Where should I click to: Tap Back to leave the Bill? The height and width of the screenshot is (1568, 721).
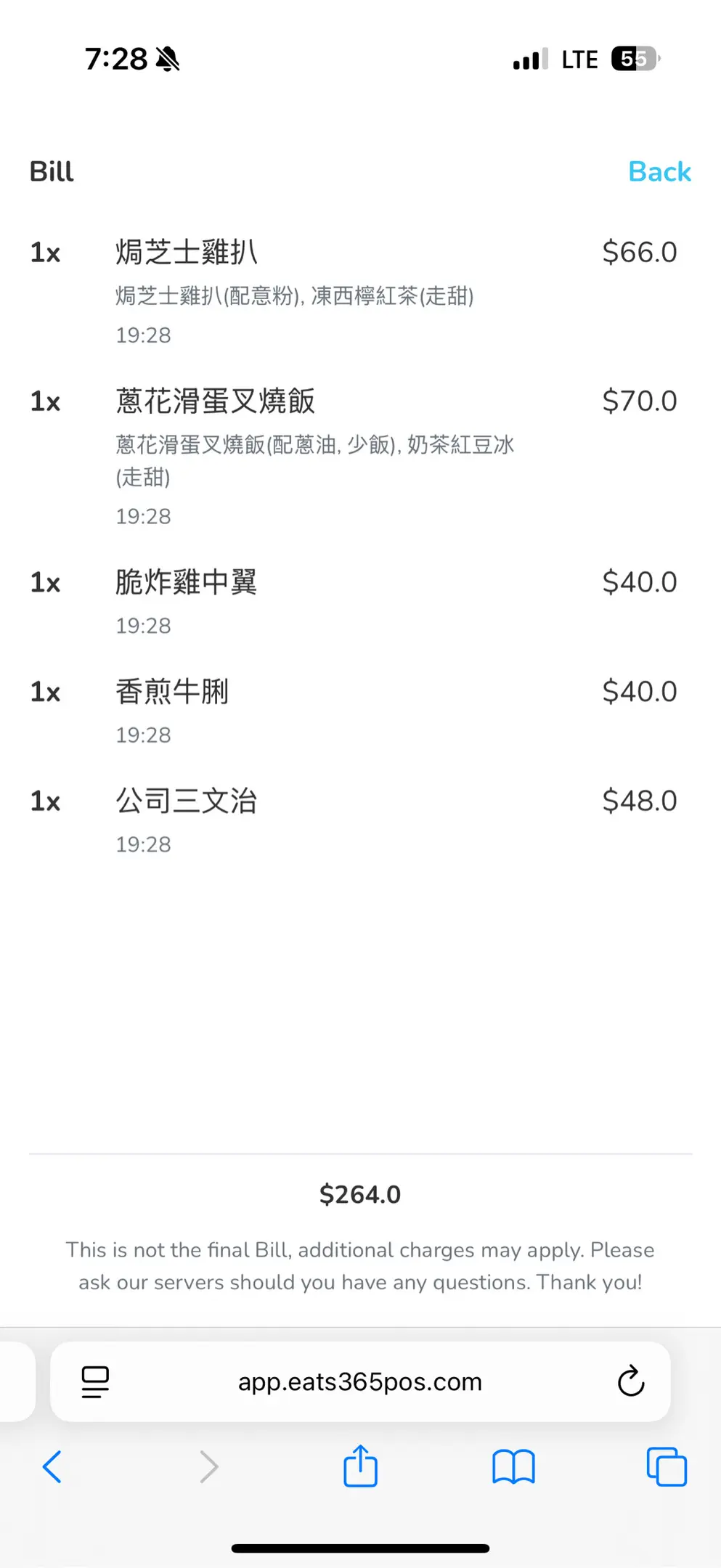tap(659, 172)
